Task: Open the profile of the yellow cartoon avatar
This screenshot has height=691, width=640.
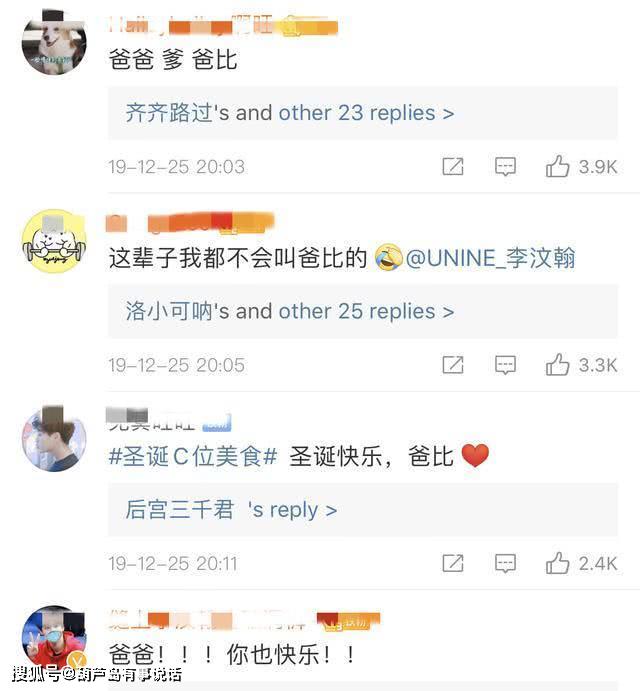Action: (54, 241)
